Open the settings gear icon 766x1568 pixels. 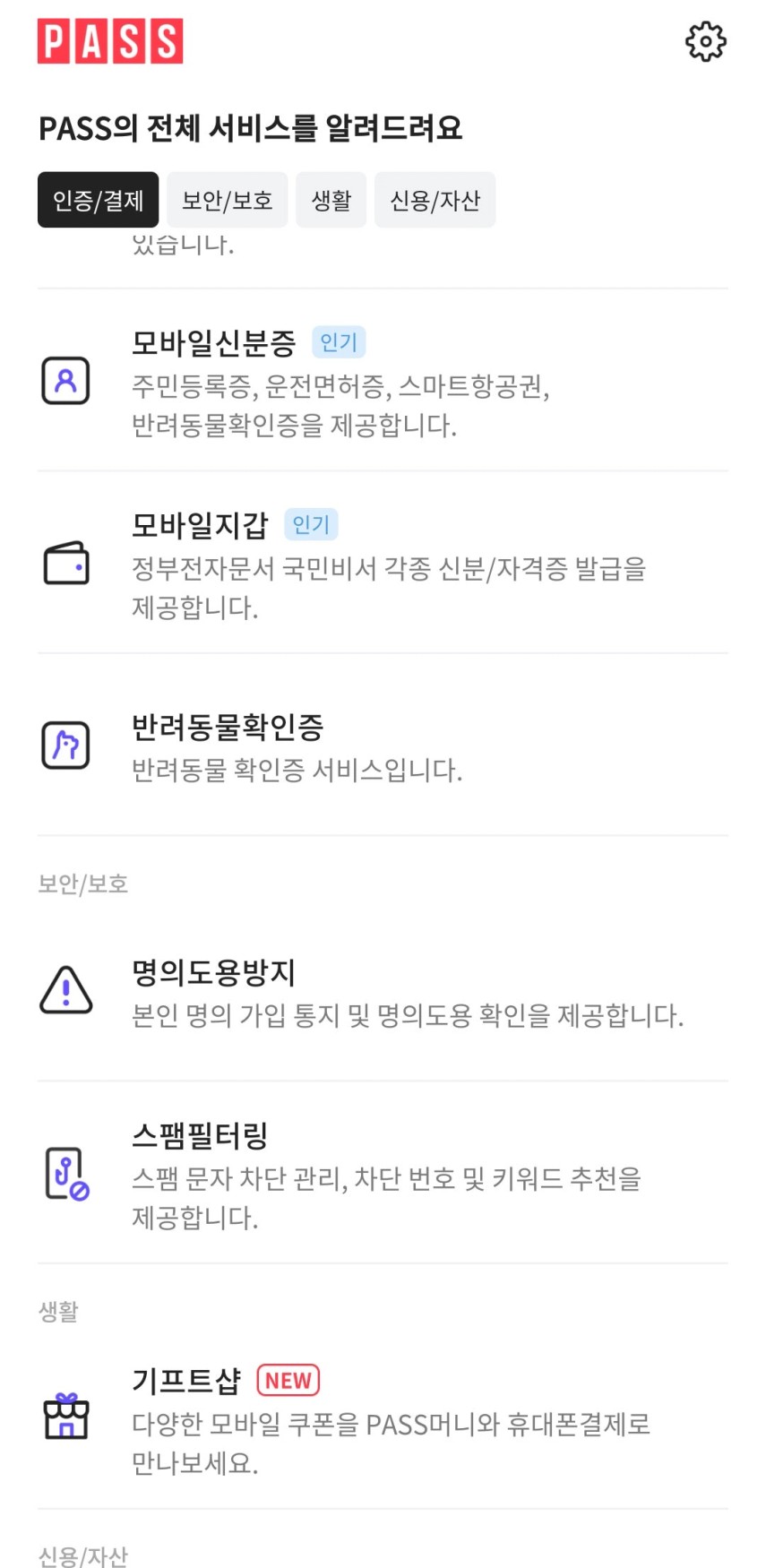tap(705, 41)
